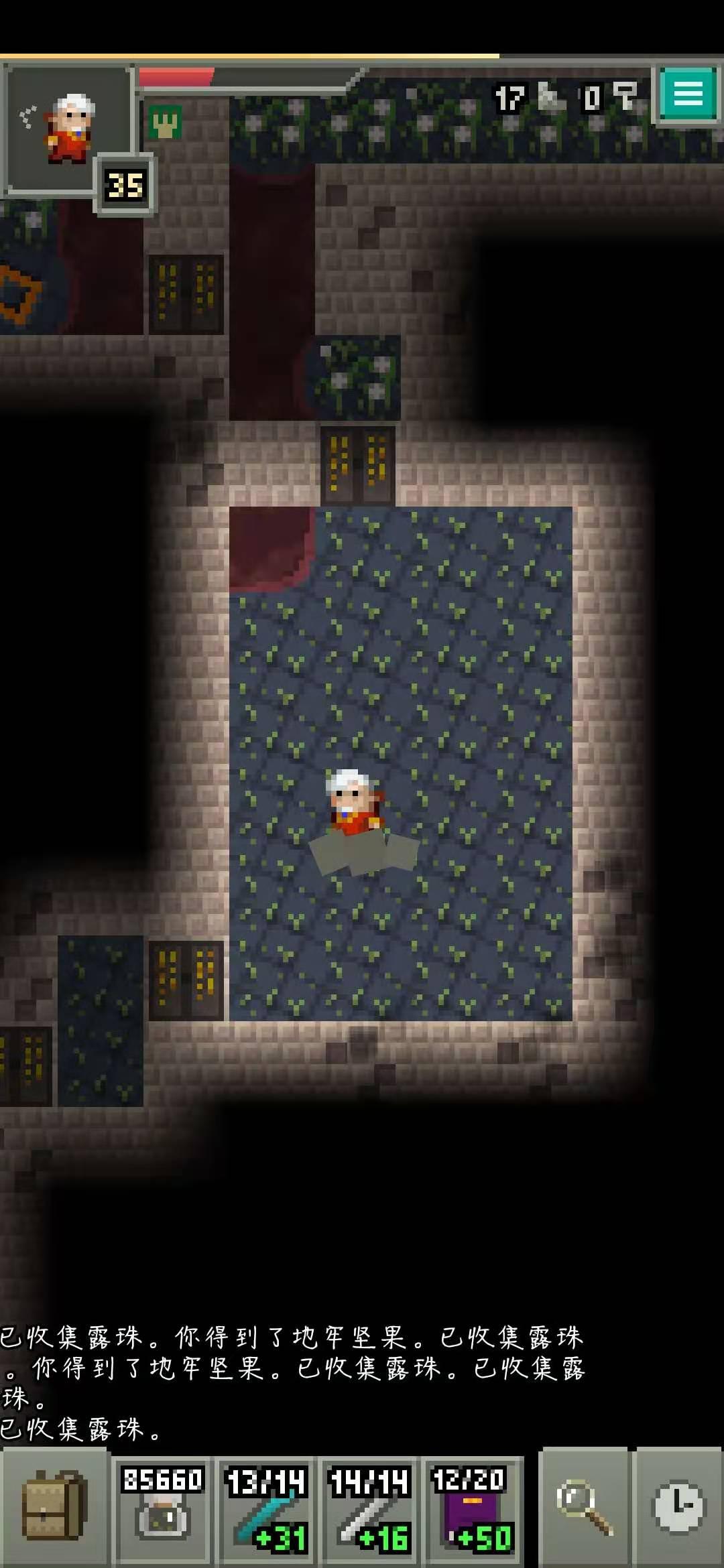Open the backpack inventory
Screen dimensions: 724x1568
coord(54,1508)
